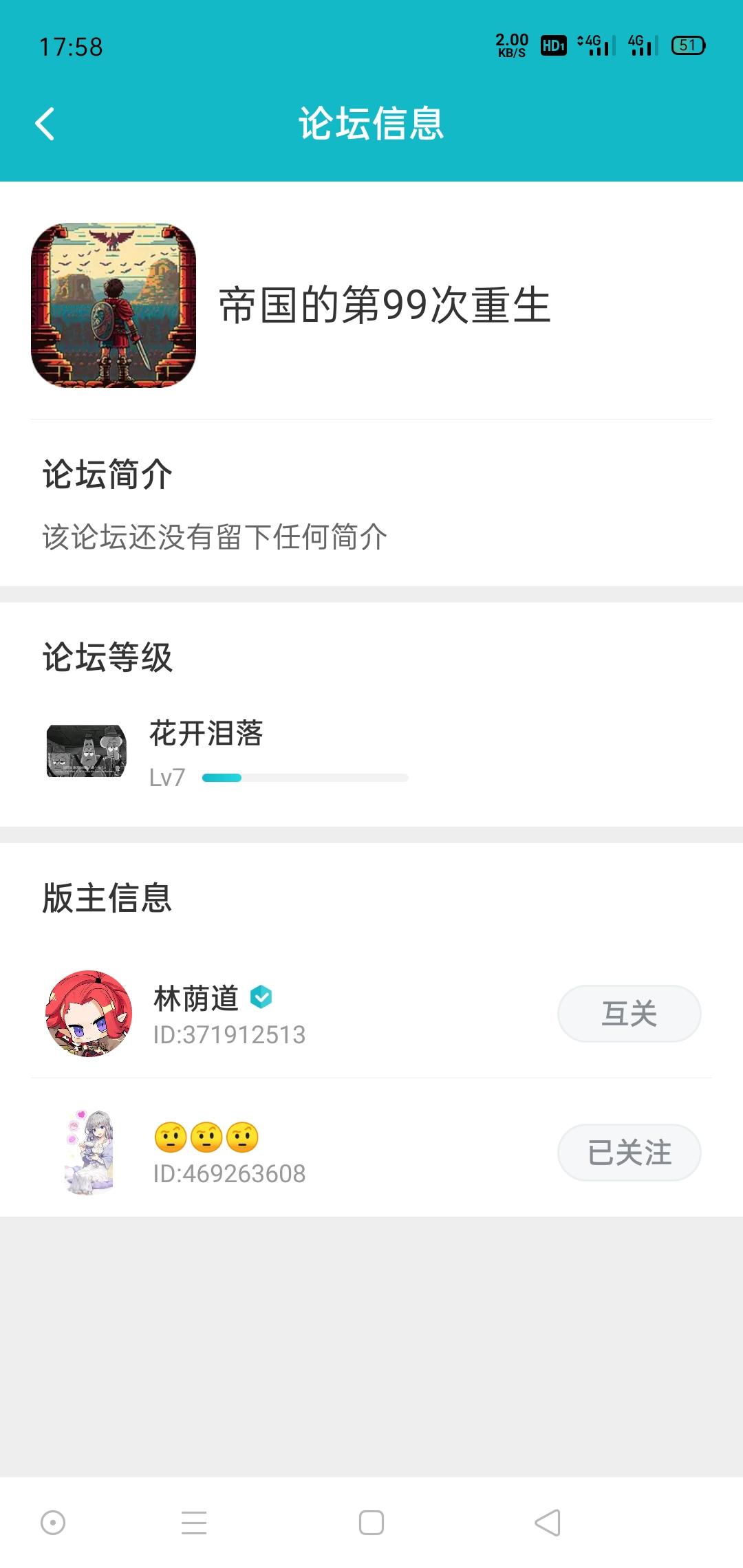Tap the system back triangle

coord(548,1523)
